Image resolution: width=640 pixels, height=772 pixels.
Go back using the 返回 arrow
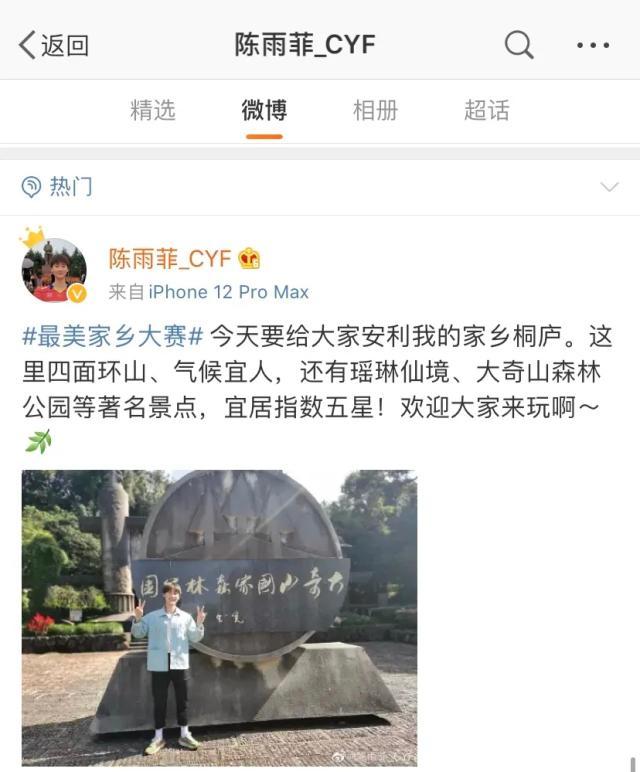[x=52, y=45]
